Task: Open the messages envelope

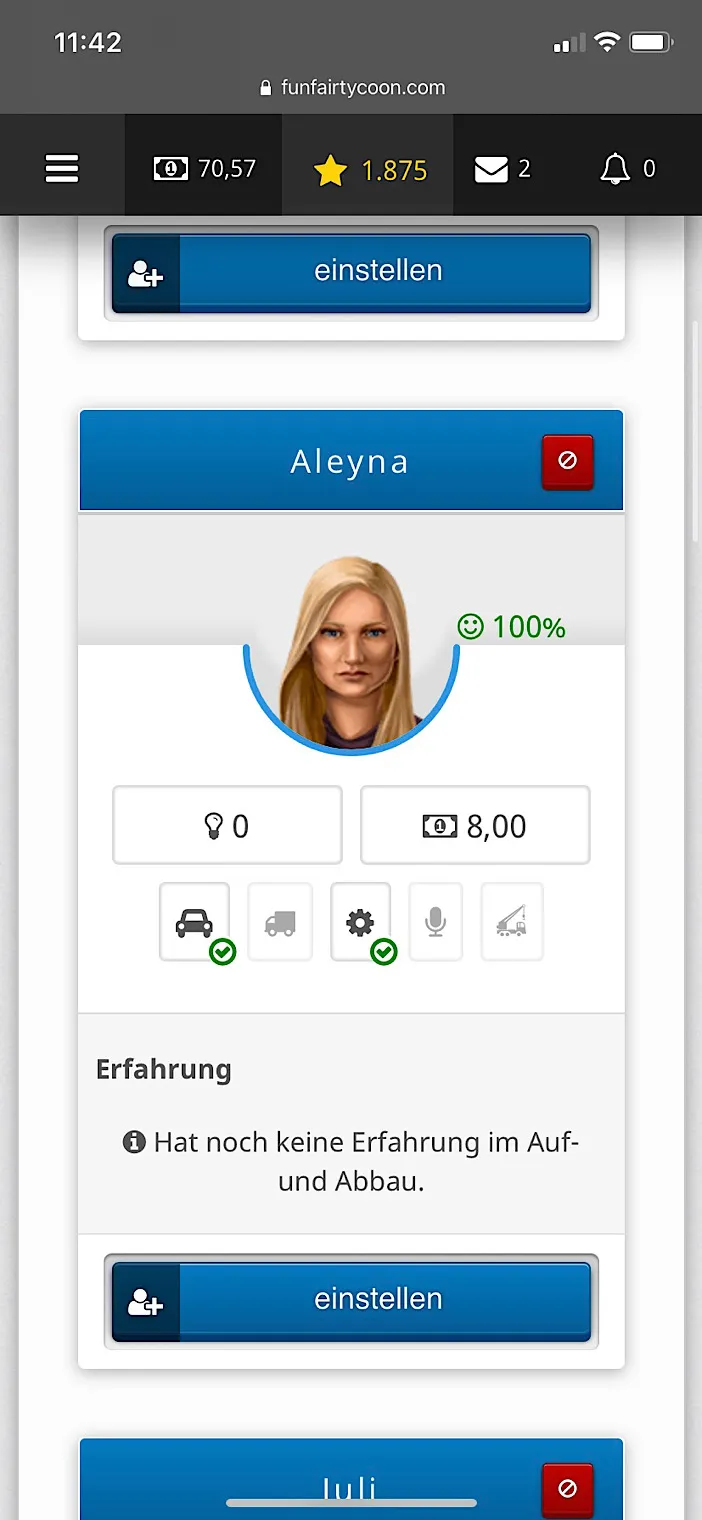Action: 502,169
